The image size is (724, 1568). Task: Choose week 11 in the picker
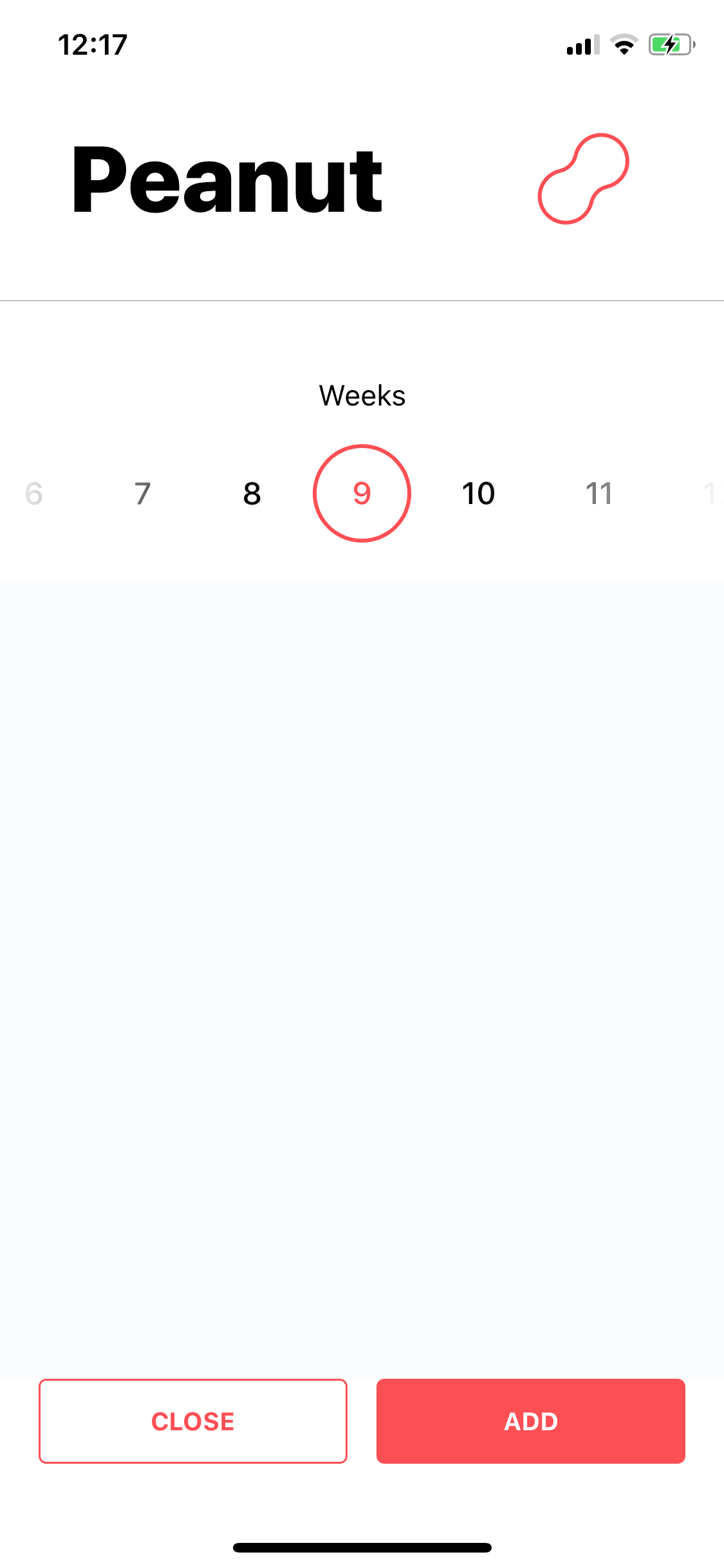click(x=599, y=494)
